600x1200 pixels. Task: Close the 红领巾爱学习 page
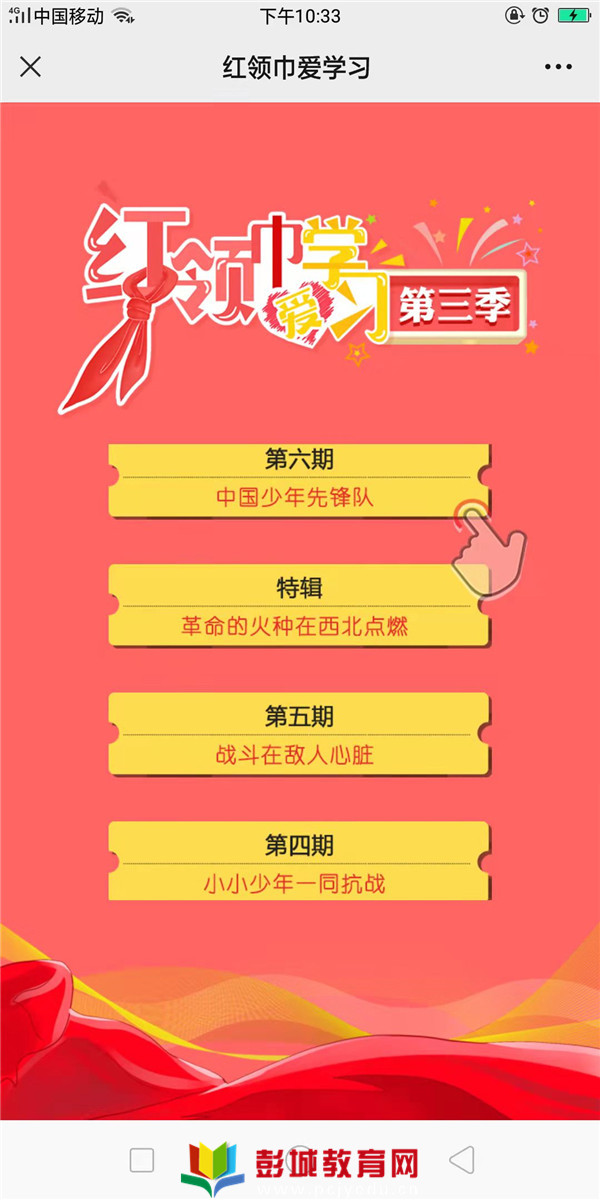coord(31,67)
